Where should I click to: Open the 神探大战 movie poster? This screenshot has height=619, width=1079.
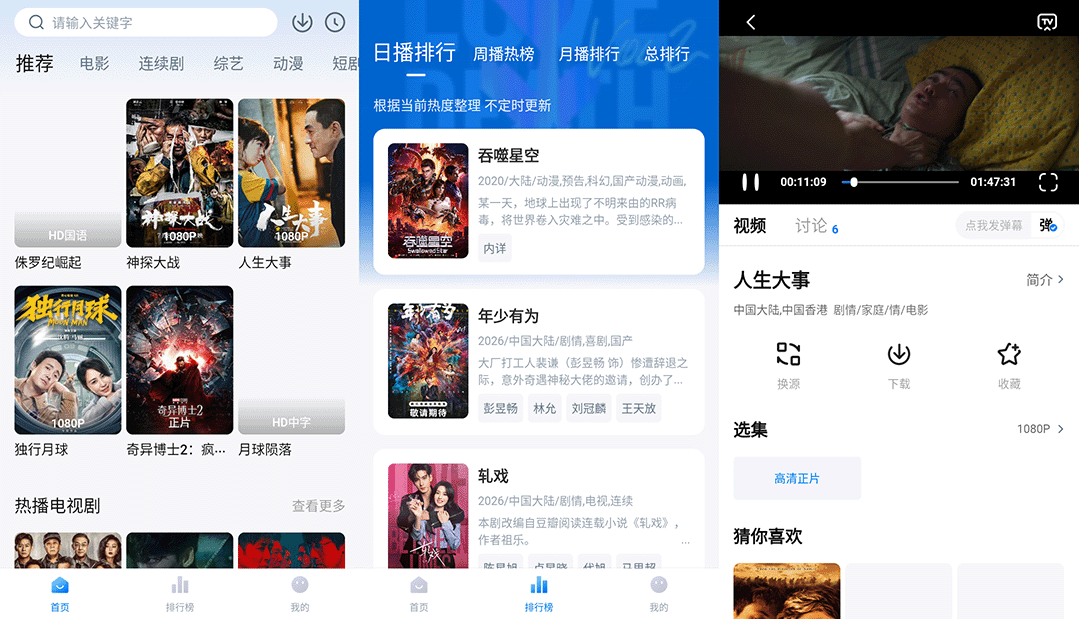tap(179, 173)
